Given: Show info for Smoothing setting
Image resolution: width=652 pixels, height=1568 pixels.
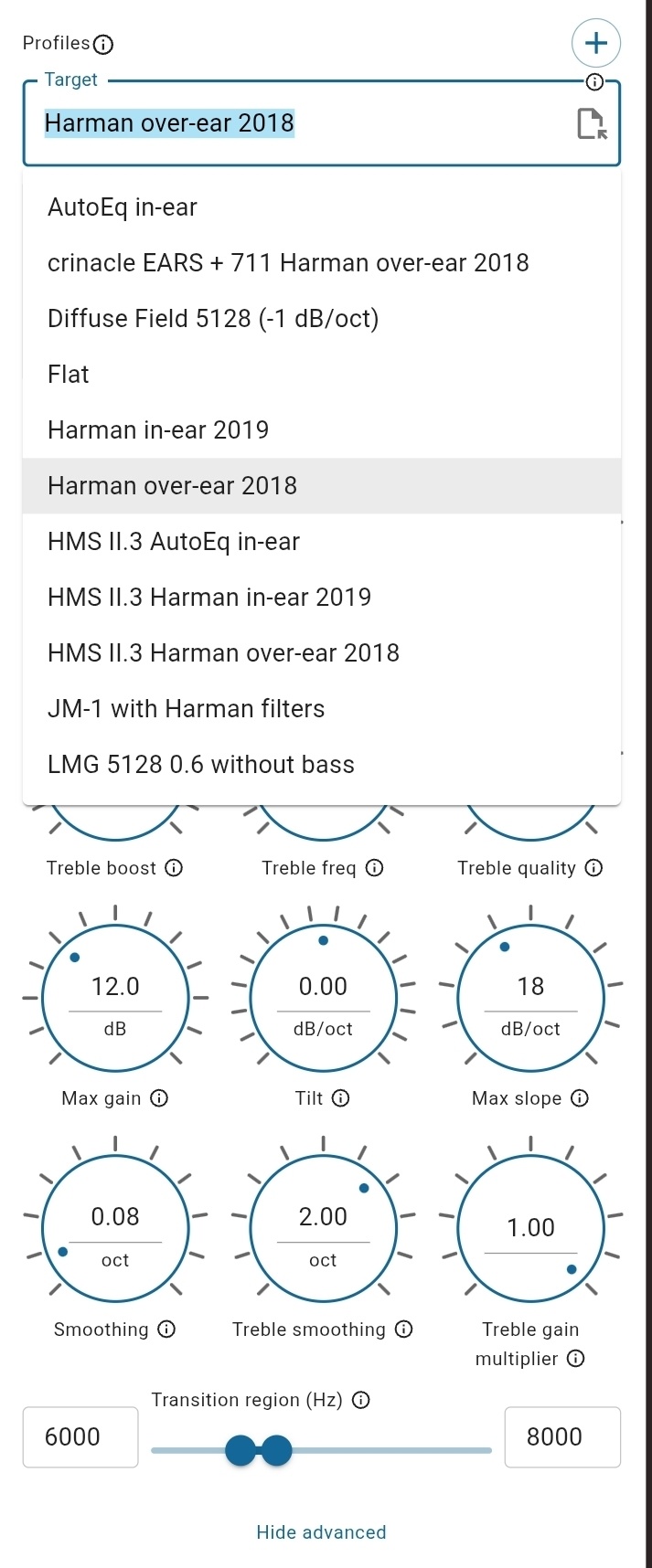Looking at the screenshot, I should coord(166,1330).
